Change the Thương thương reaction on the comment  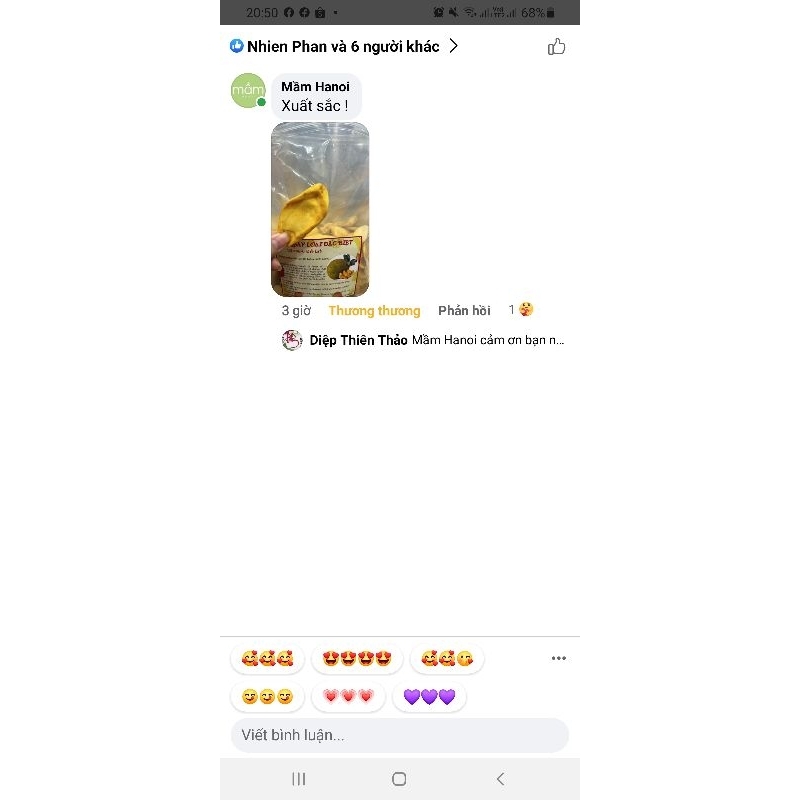374,311
